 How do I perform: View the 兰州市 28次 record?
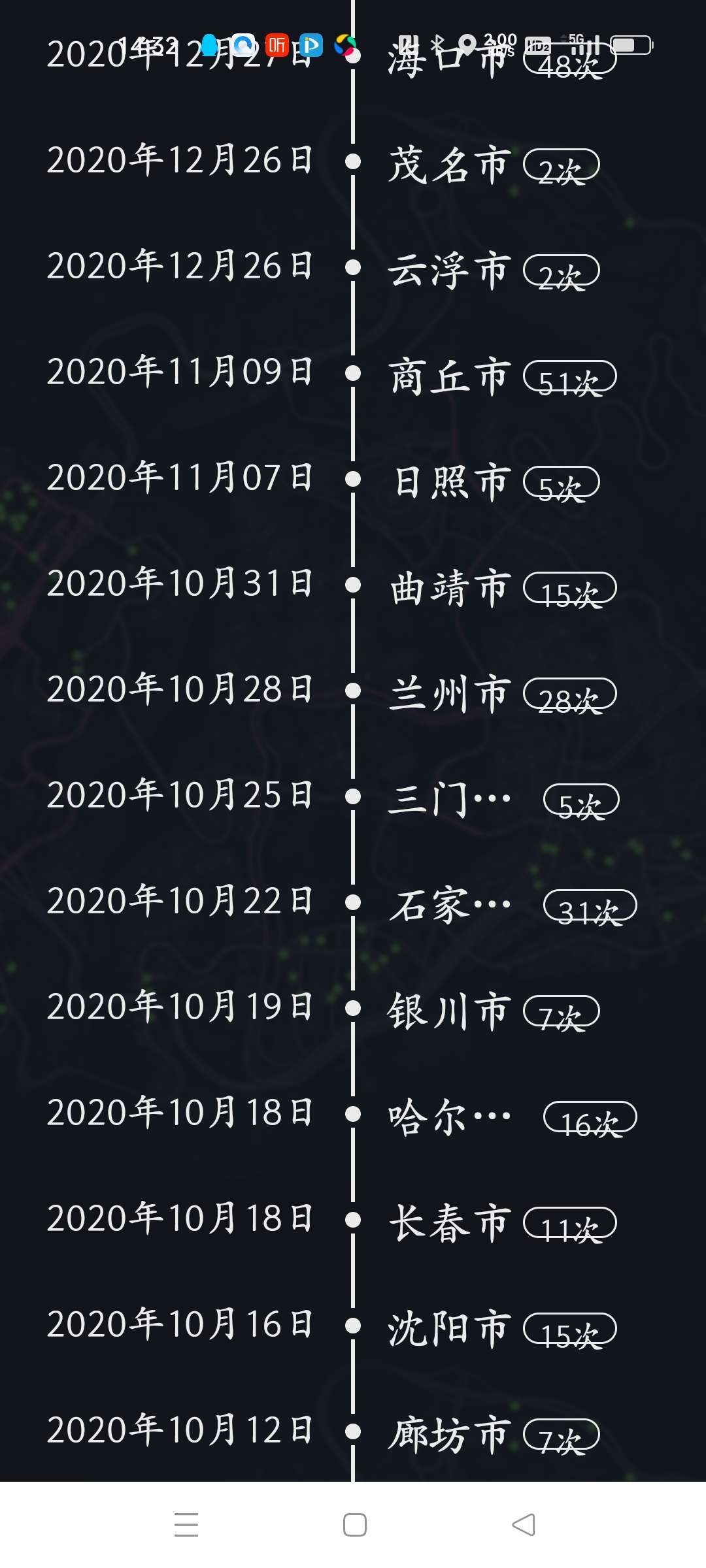click(449, 693)
